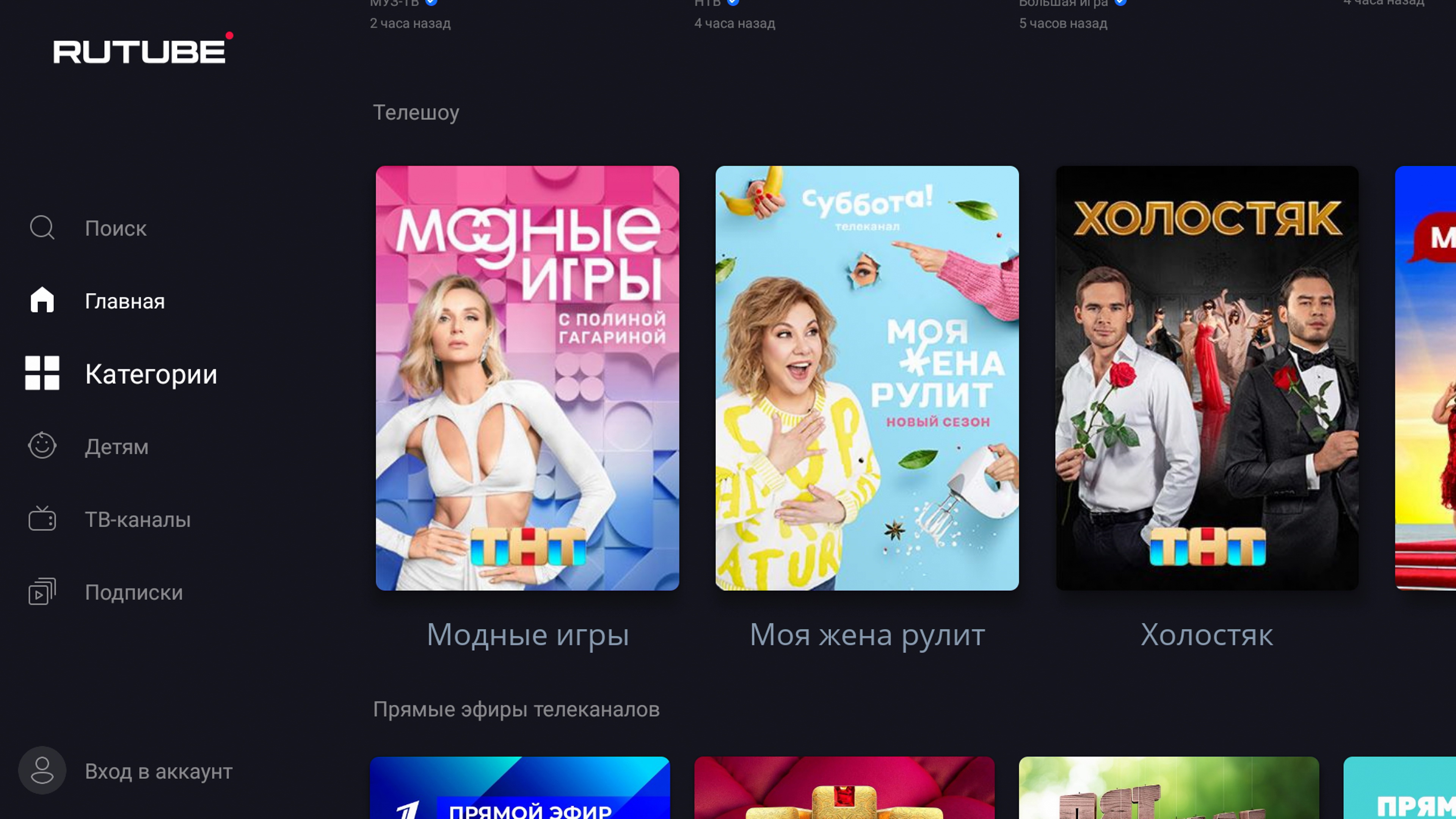This screenshot has width=1456, height=819.
Task: Open the green live broadcast tile
Action: point(1168,788)
